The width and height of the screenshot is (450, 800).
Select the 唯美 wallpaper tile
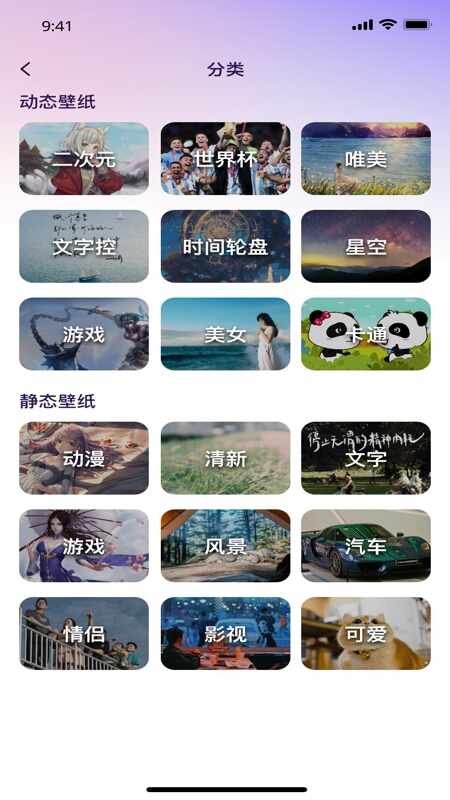point(366,159)
